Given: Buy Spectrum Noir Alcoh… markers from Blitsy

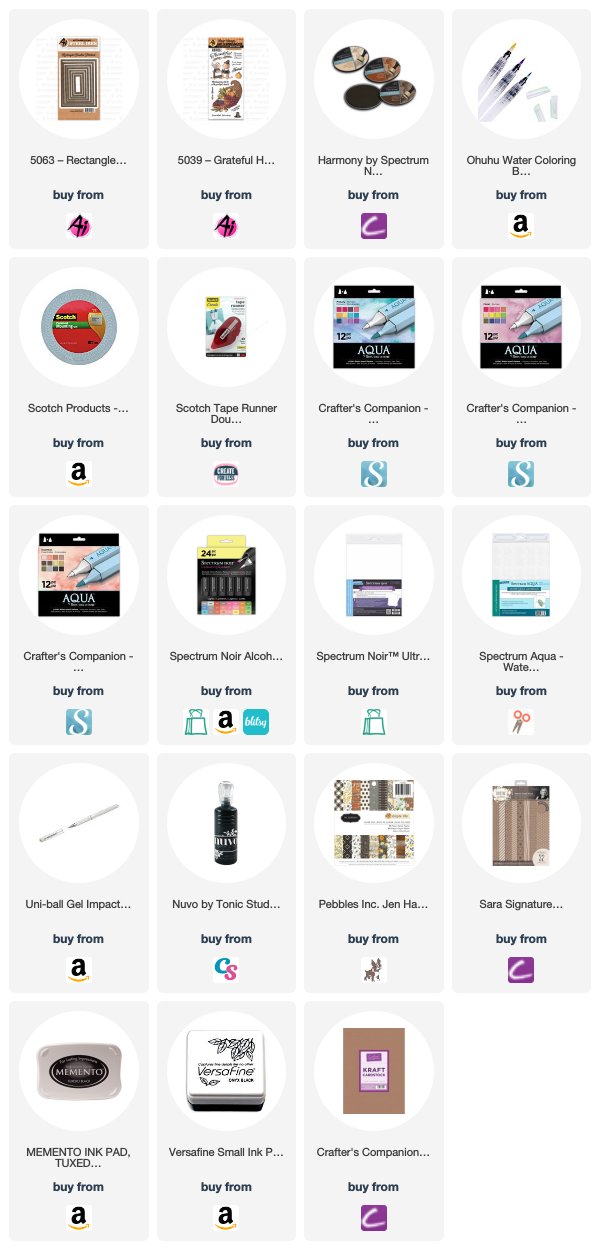Looking at the screenshot, I should (257, 722).
